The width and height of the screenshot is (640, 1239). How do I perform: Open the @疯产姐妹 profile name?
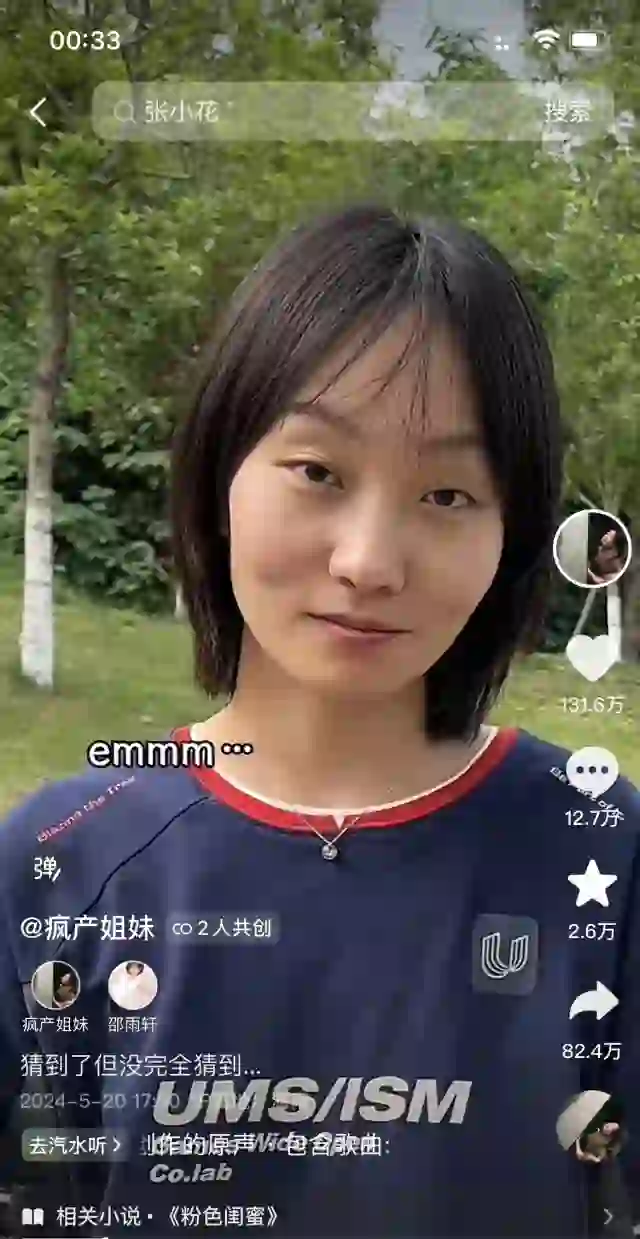tap(88, 928)
